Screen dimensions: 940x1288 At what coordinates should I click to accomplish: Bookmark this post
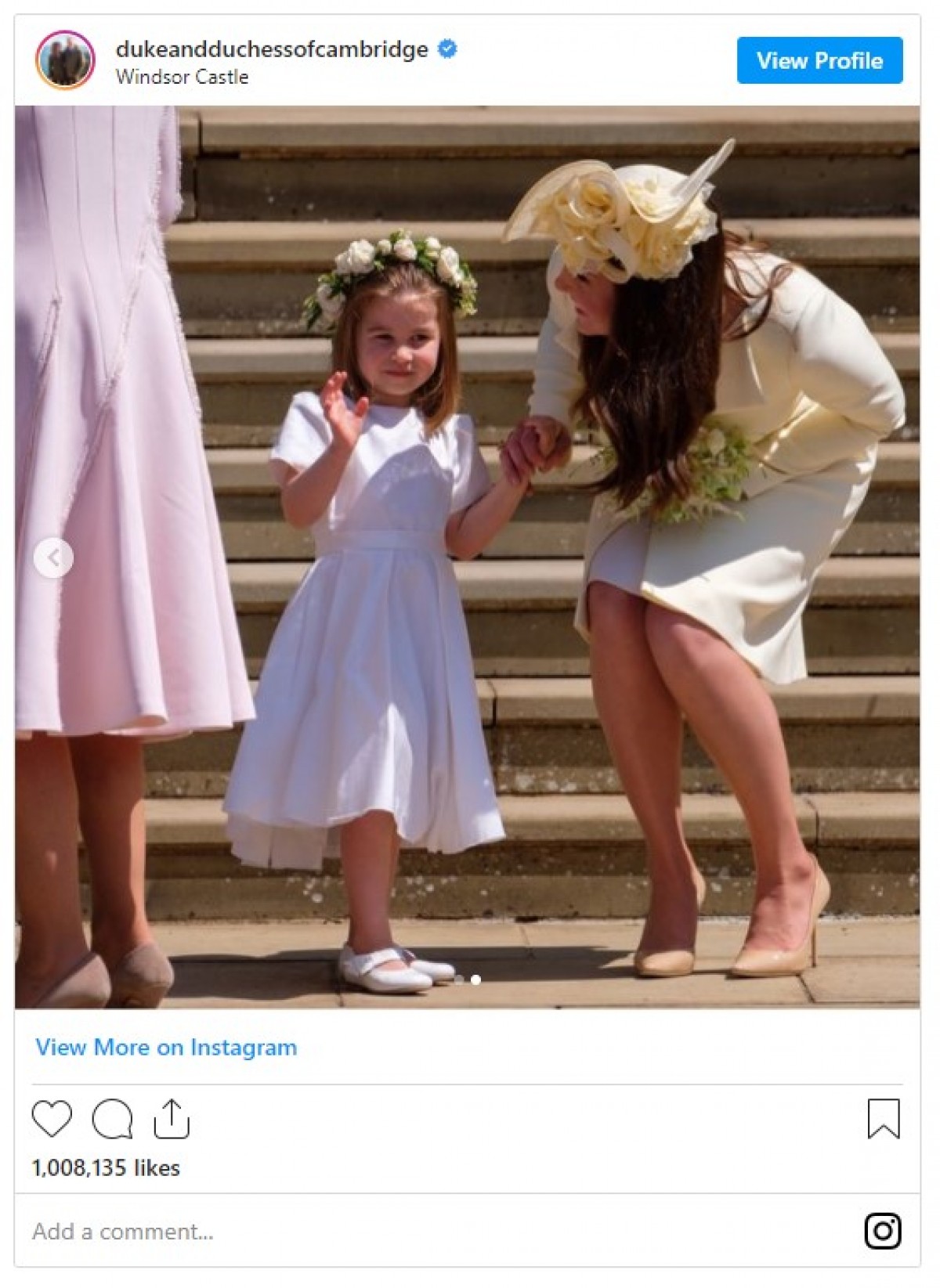[883, 1118]
